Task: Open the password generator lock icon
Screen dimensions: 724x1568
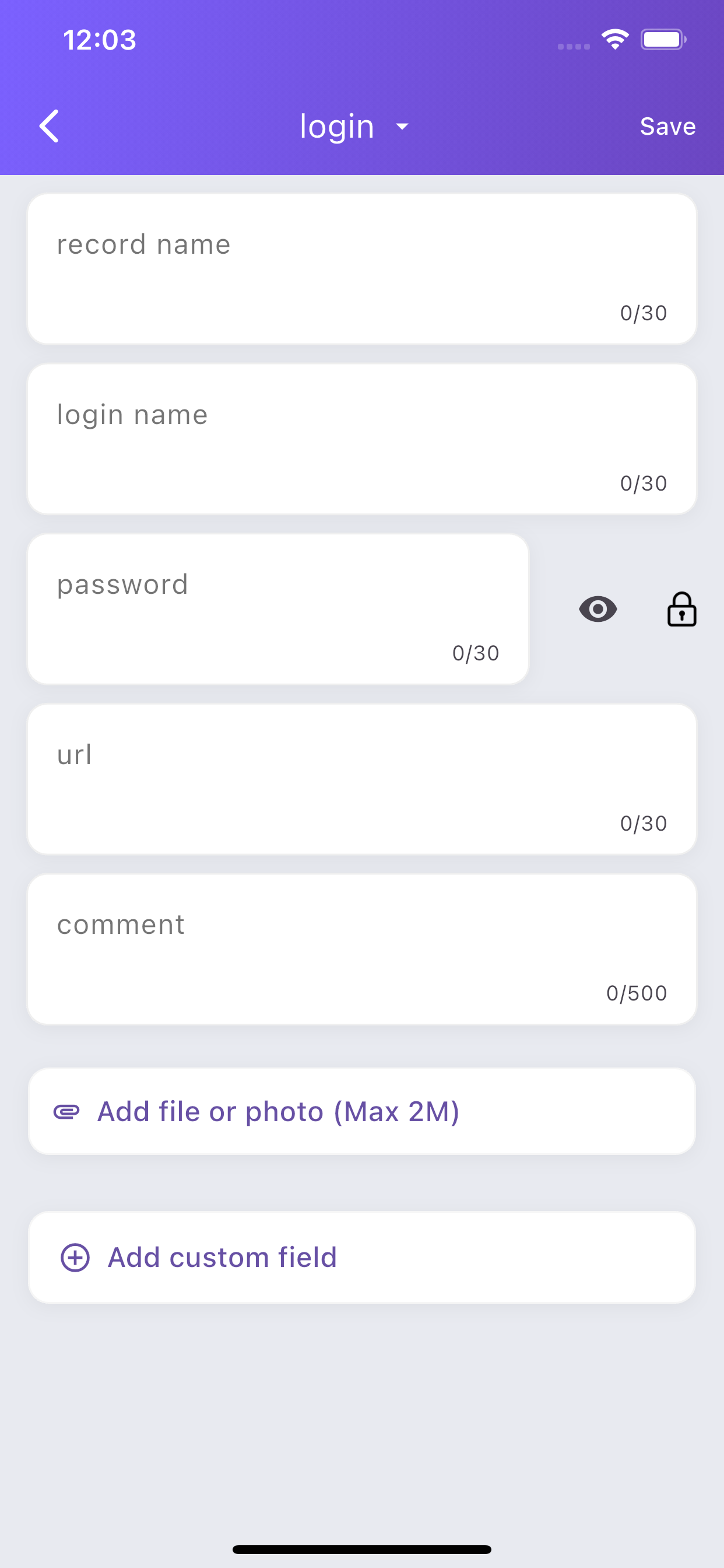Action: pos(681,610)
